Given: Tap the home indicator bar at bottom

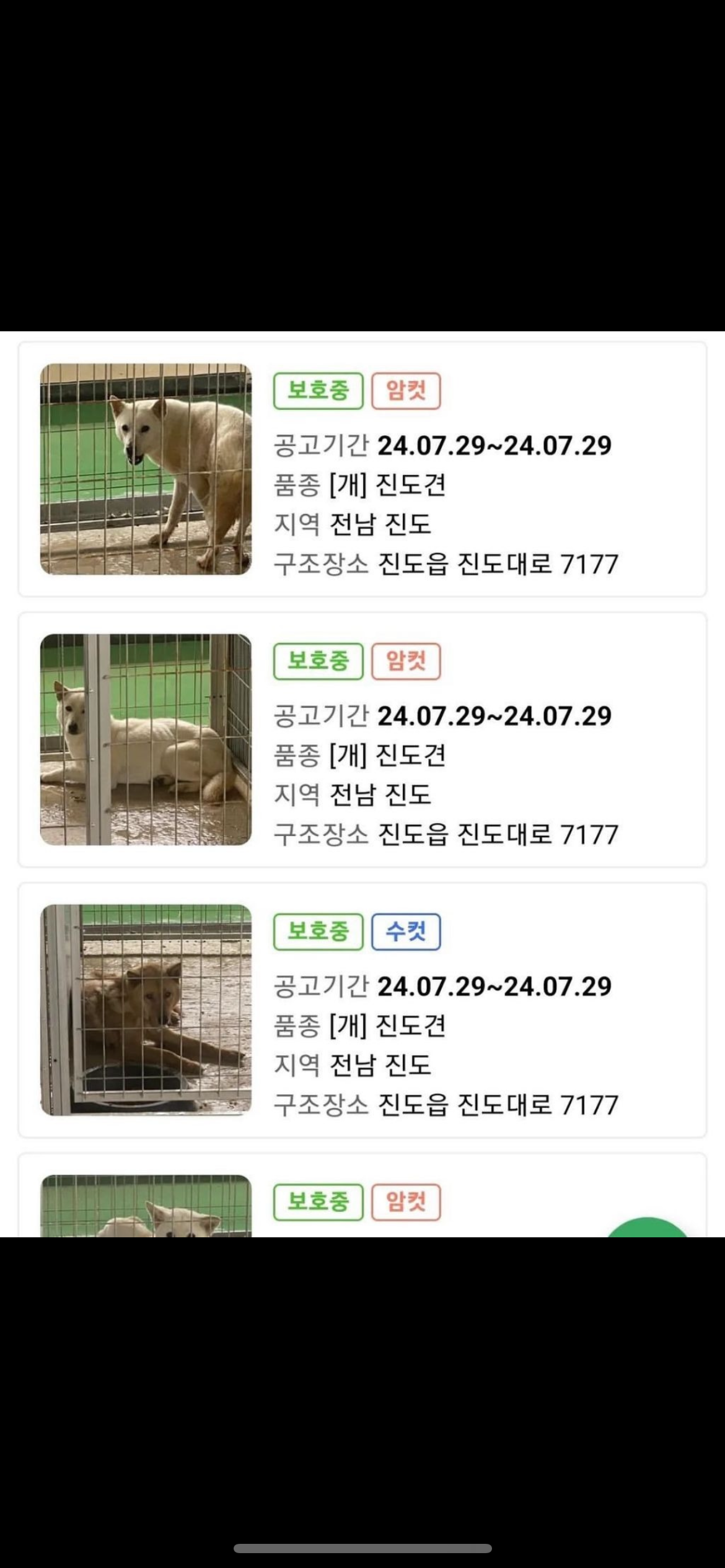Looking at the screenshot, I should tap(362, 1549).
